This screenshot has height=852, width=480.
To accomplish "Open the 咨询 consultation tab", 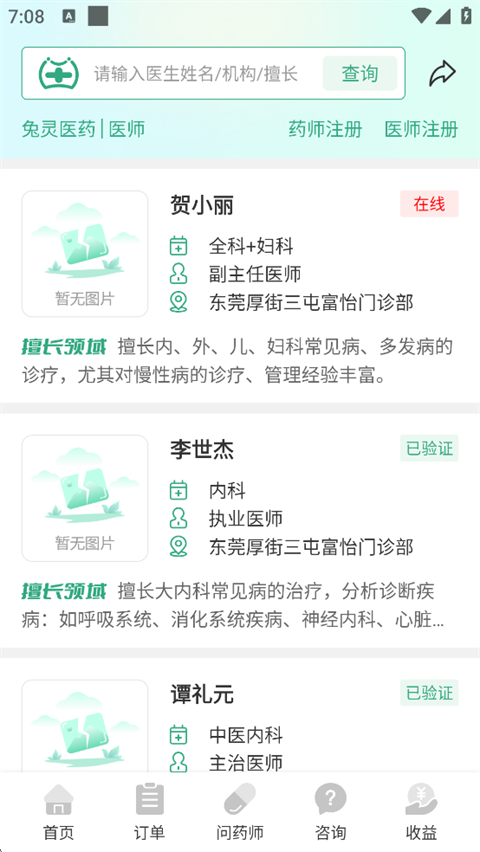I will [330, 811].
